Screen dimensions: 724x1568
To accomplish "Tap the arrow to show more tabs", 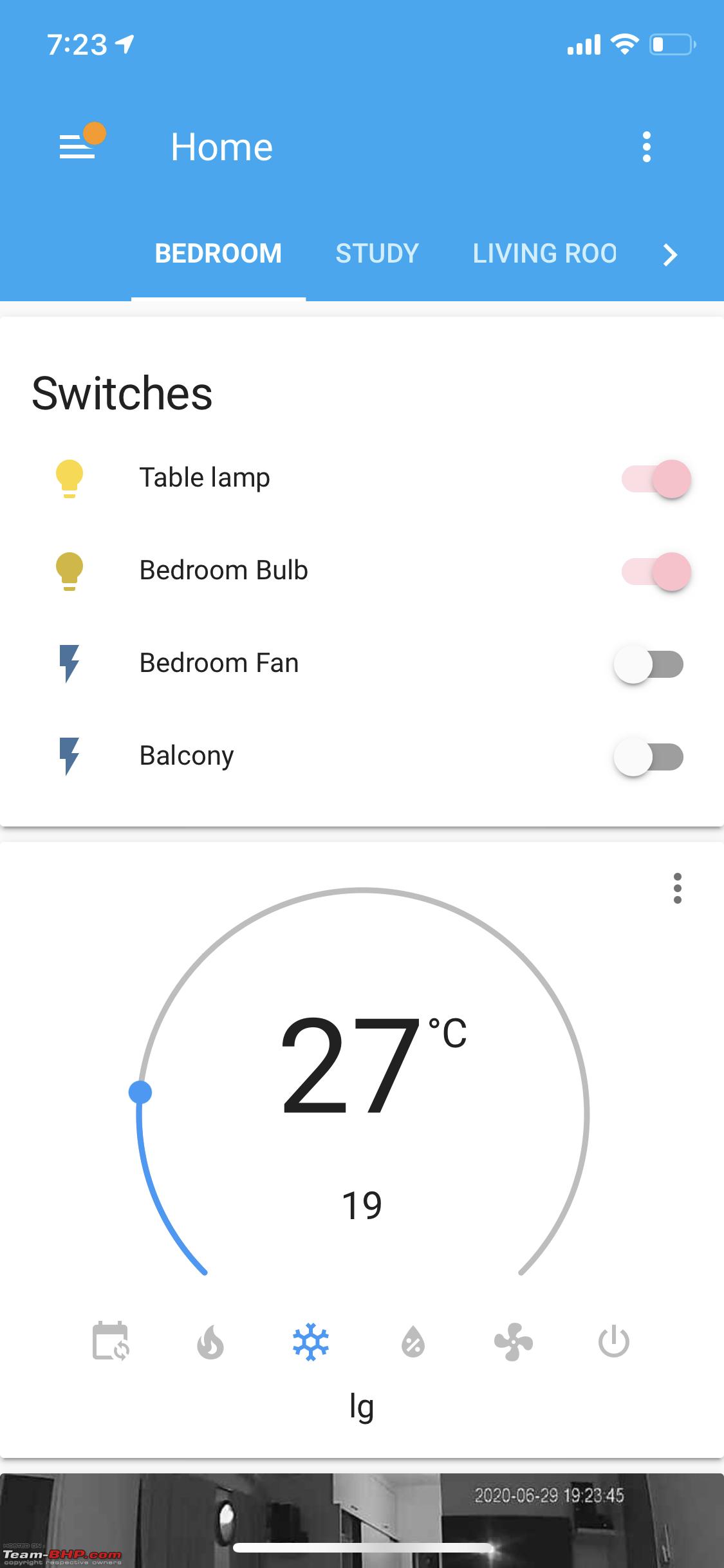I will [x=670, y=255].
